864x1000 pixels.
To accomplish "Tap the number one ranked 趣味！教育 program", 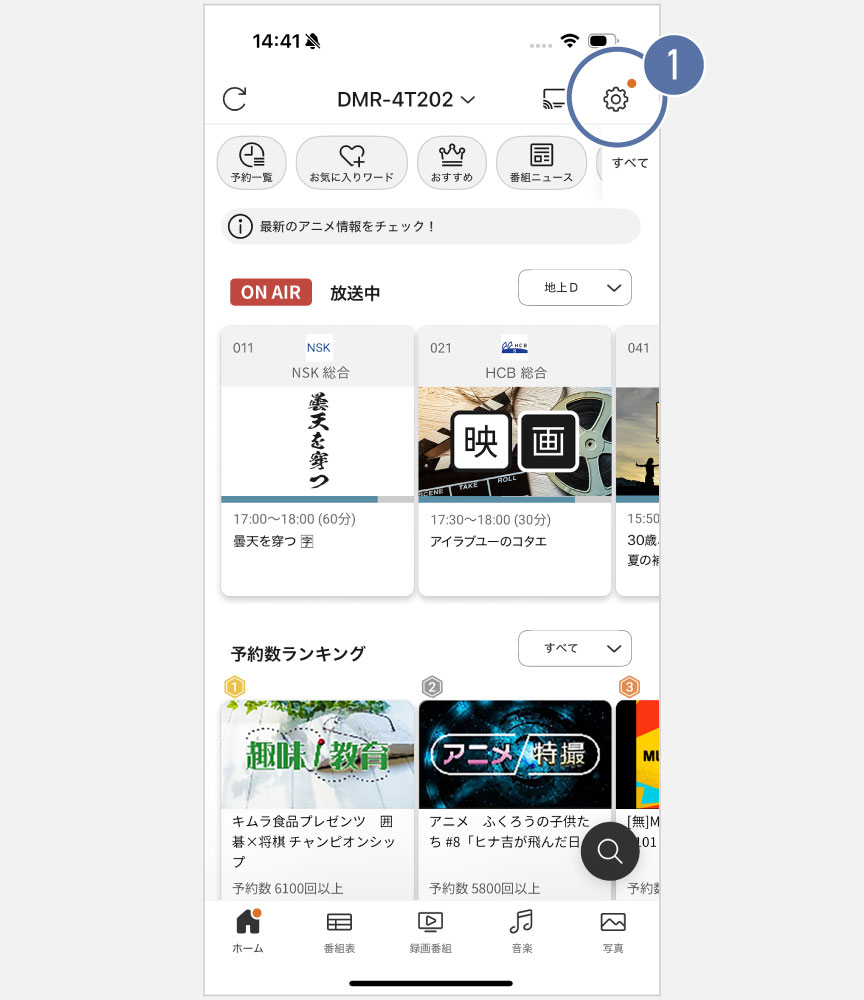I will point(317,755).
